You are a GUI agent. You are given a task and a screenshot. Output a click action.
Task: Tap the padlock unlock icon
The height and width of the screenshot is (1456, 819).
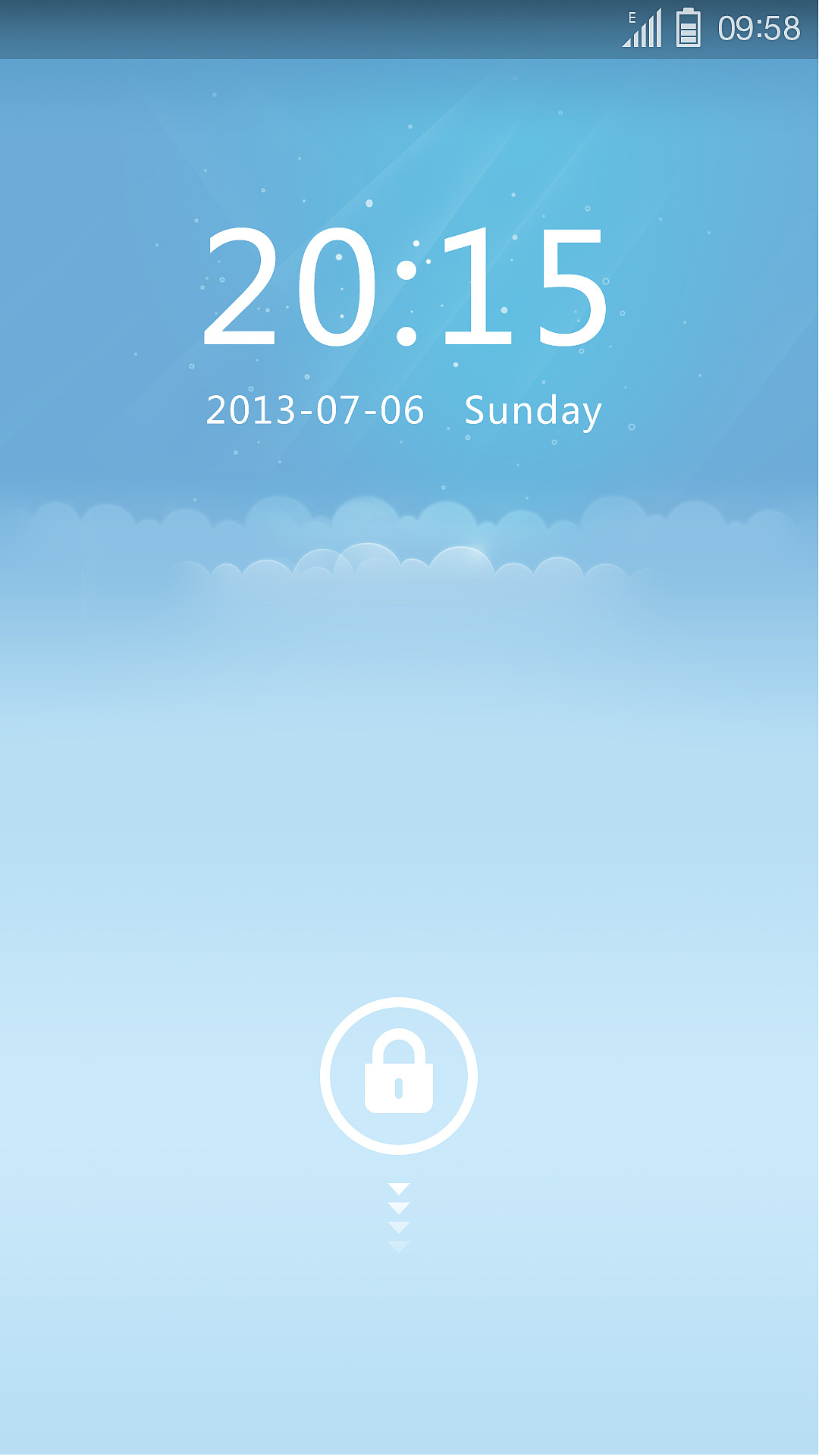click(399, 1075)
